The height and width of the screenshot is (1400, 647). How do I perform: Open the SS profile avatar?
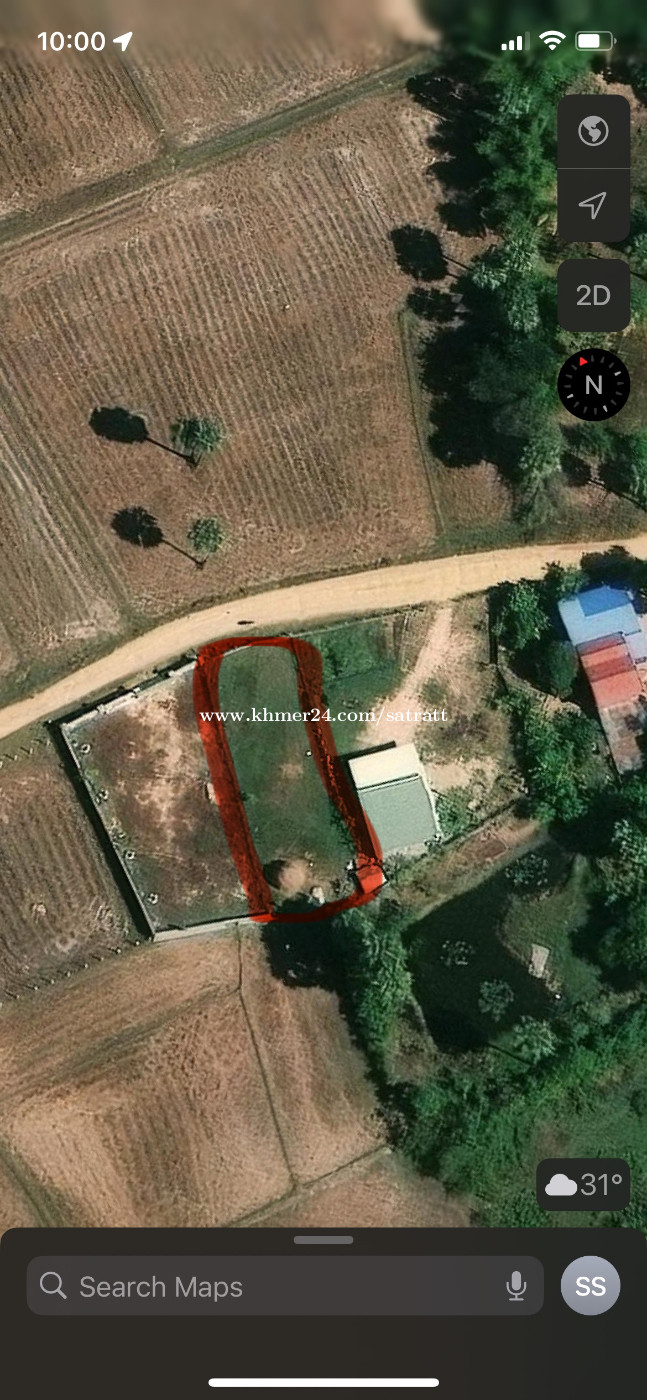click(590, 1286)
